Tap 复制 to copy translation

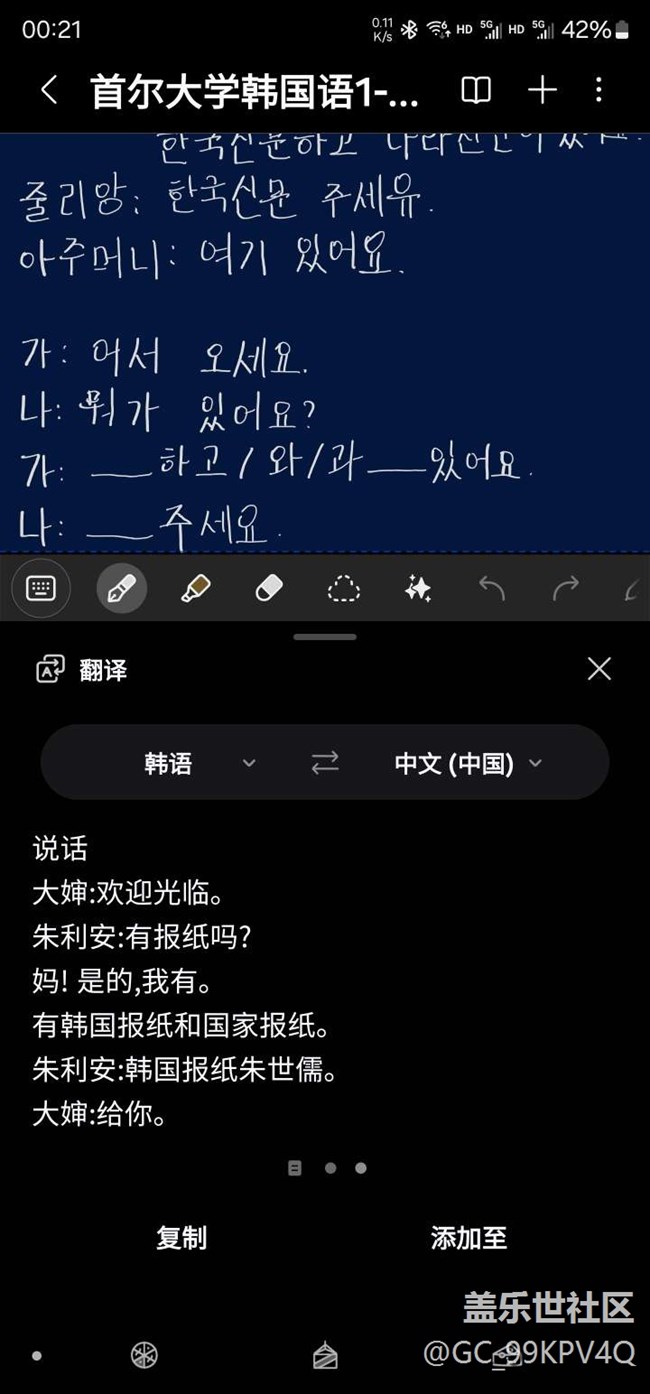click(181, 1237)
